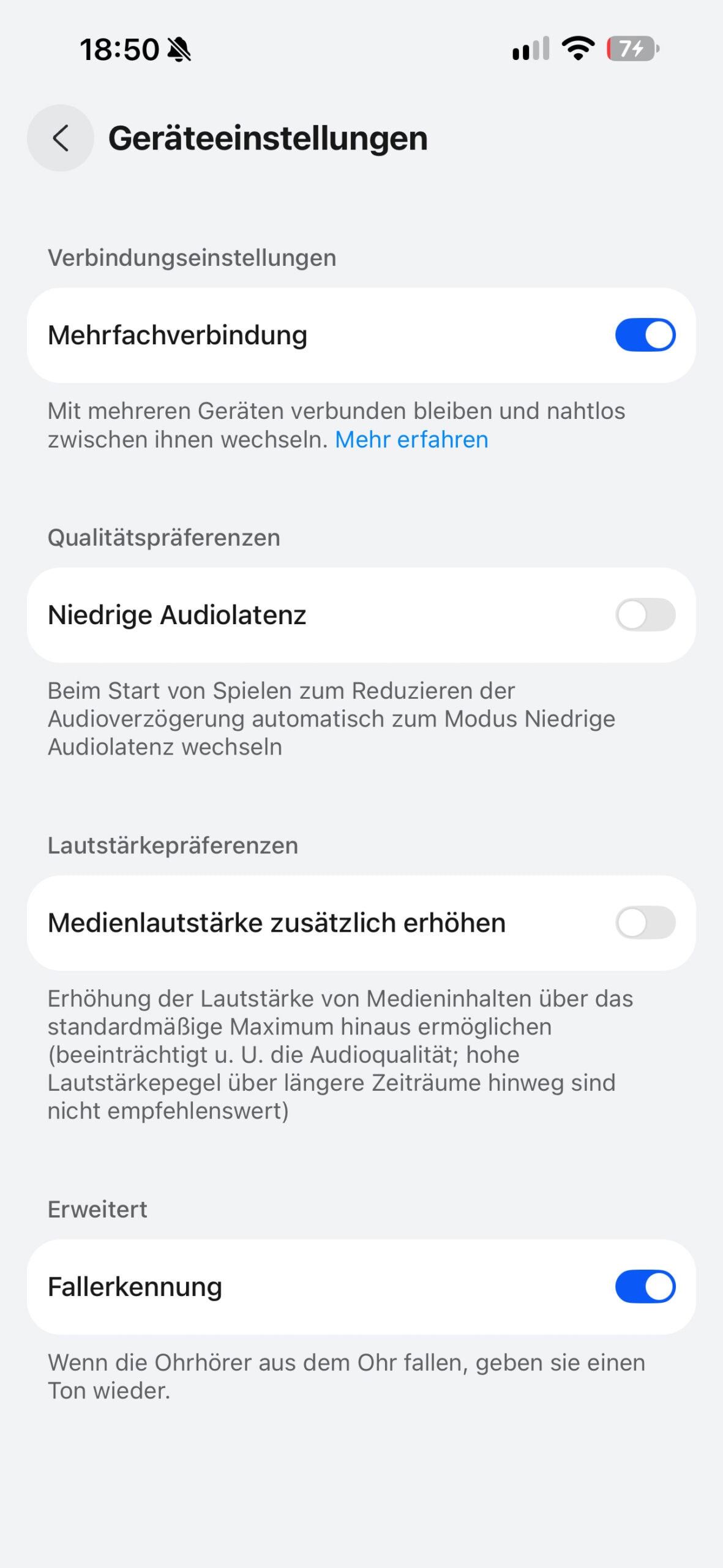Enable Niedrige Audiolatenz

645,615
